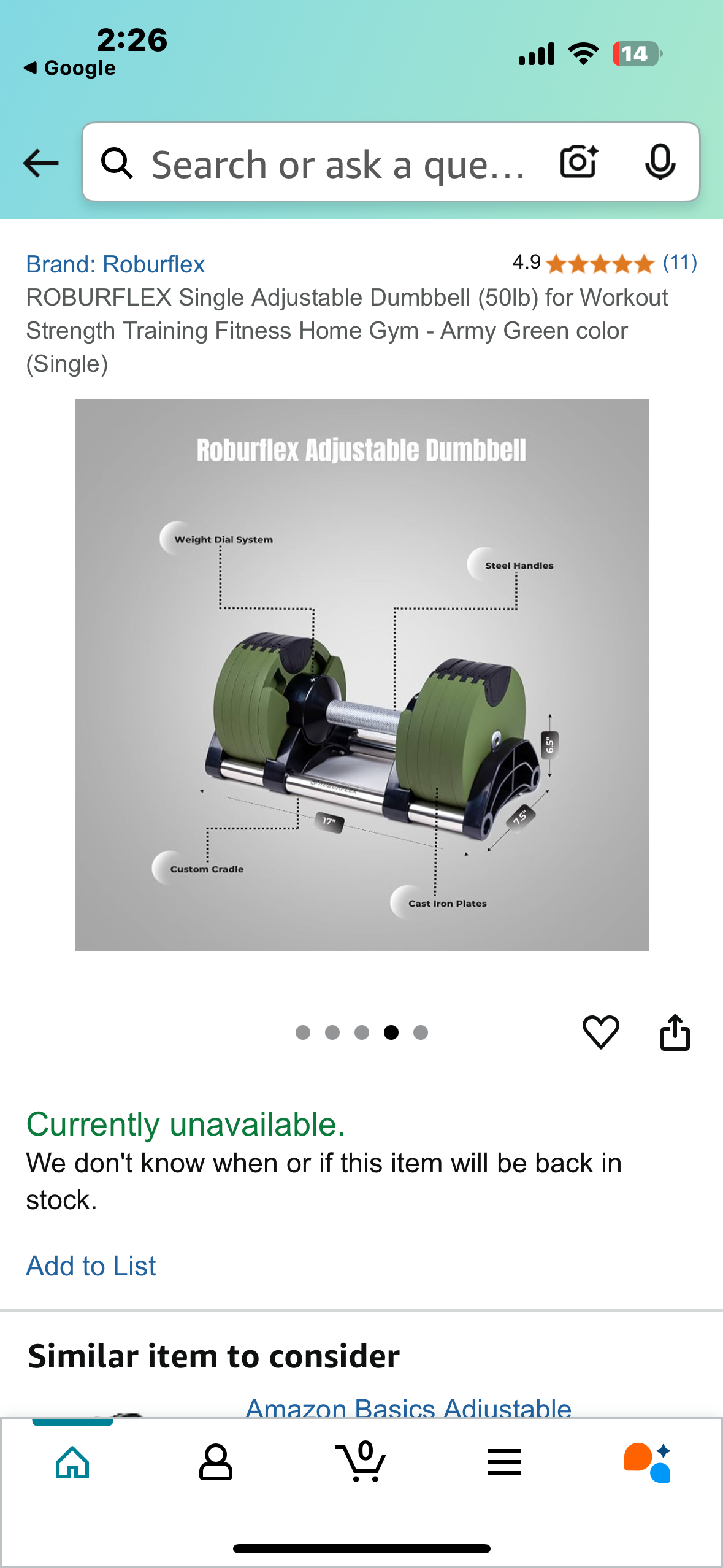View the 4.9 star customer ratings
Screen dimensions: 723x1568
click(601, 264)
